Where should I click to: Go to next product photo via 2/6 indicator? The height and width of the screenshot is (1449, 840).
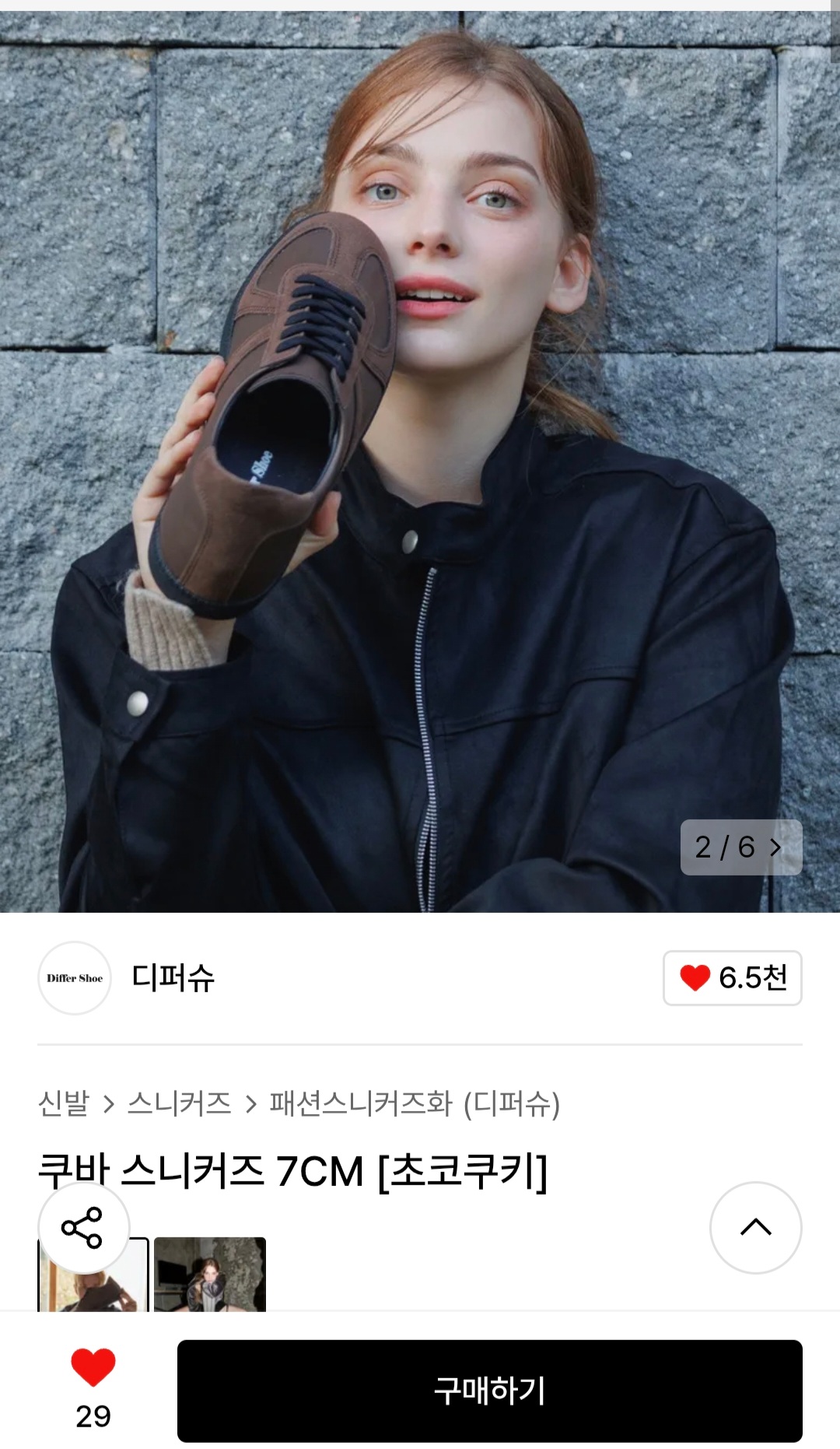740,847
